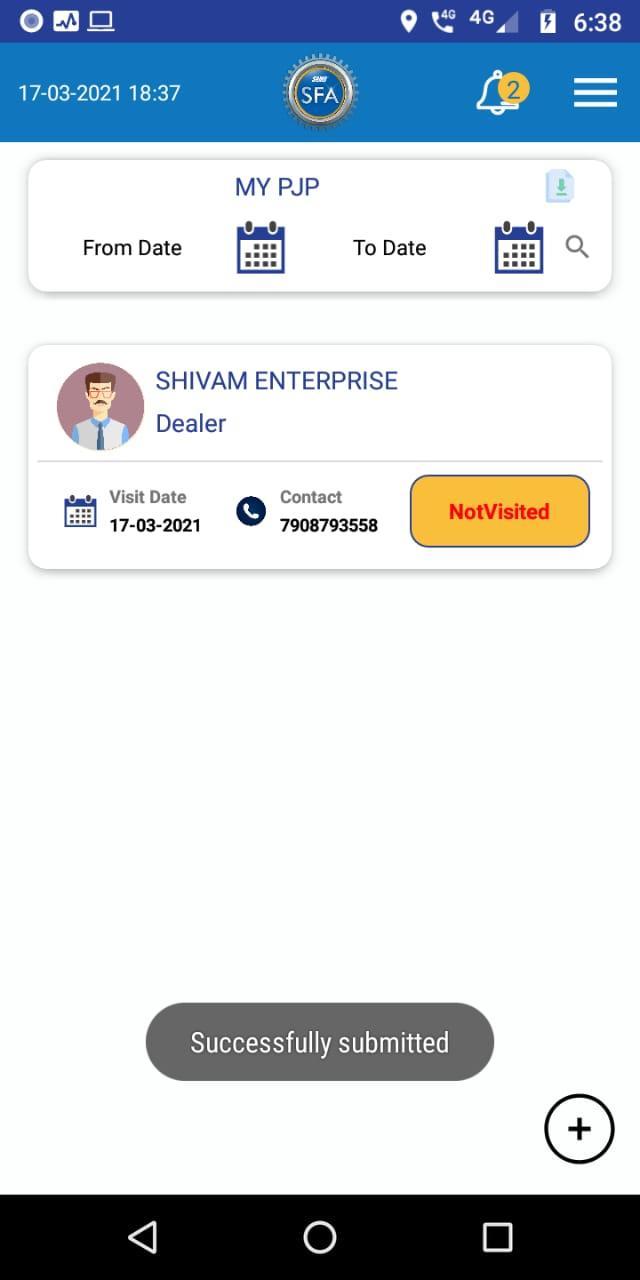640x1280 pixels.
Task: Go to the system home screen
Action: click(320, 1237)
